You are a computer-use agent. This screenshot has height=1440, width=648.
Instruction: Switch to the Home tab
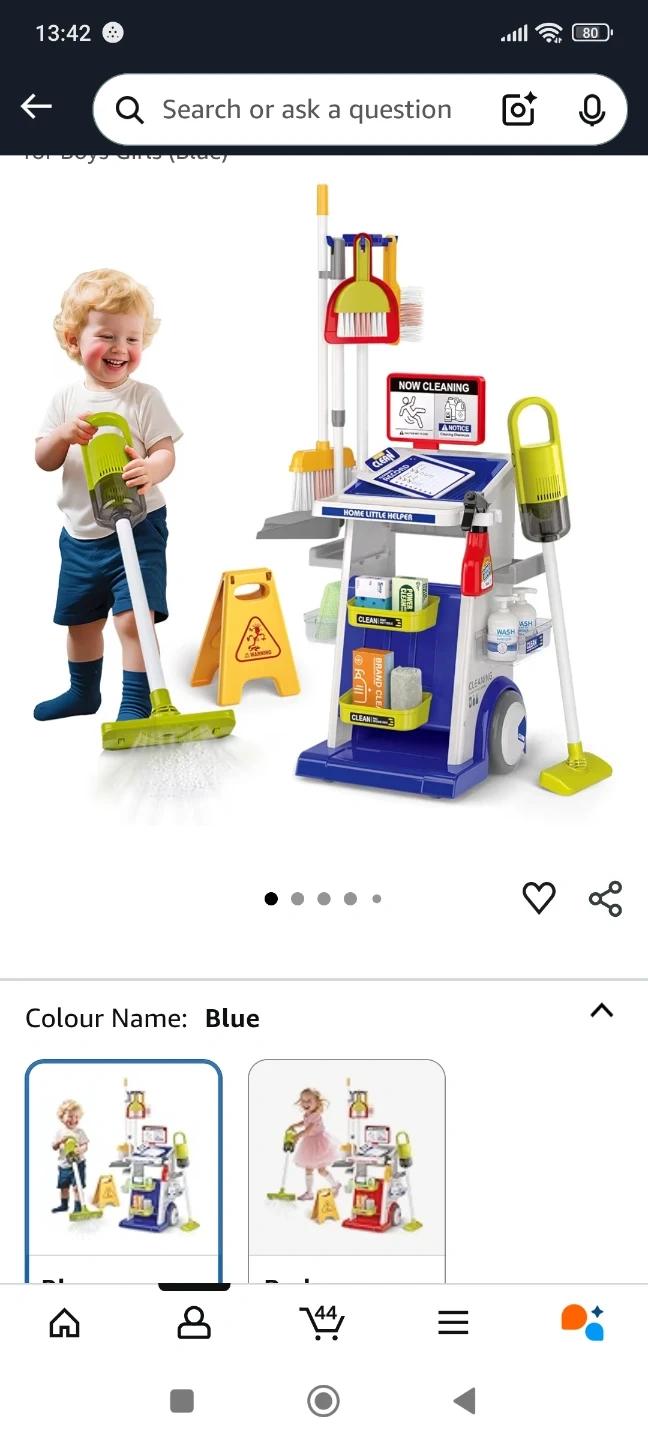point(65,1322)
